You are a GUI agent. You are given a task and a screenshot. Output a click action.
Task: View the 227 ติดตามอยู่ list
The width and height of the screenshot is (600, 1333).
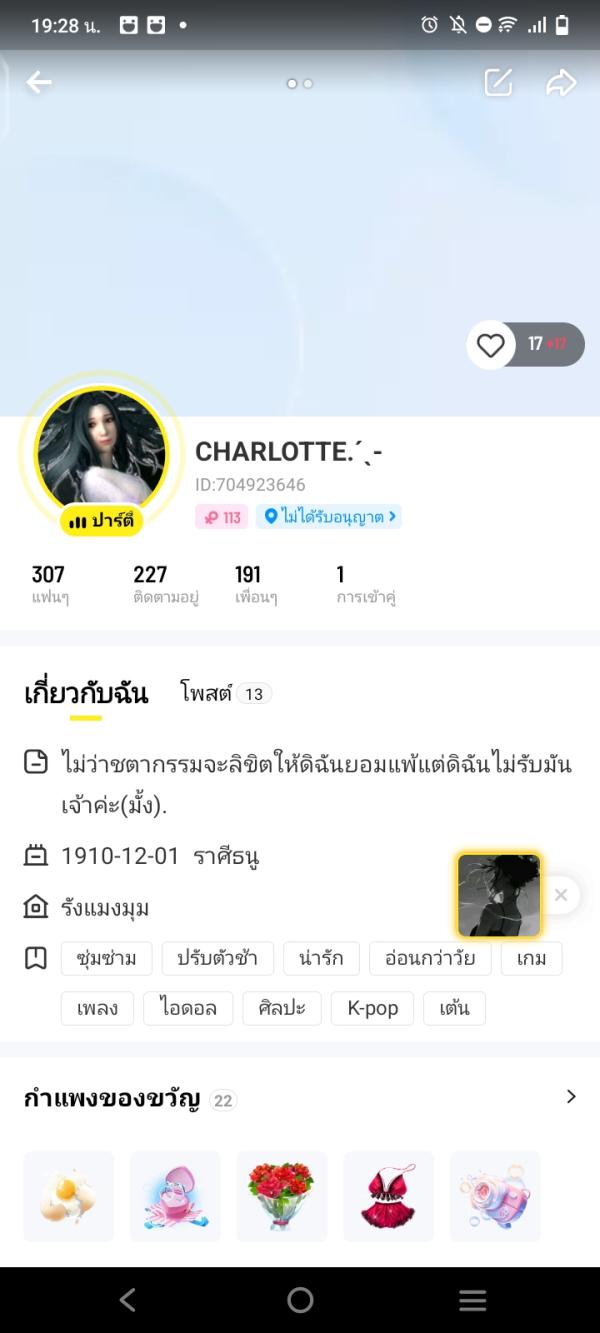(x=165, y=584)
